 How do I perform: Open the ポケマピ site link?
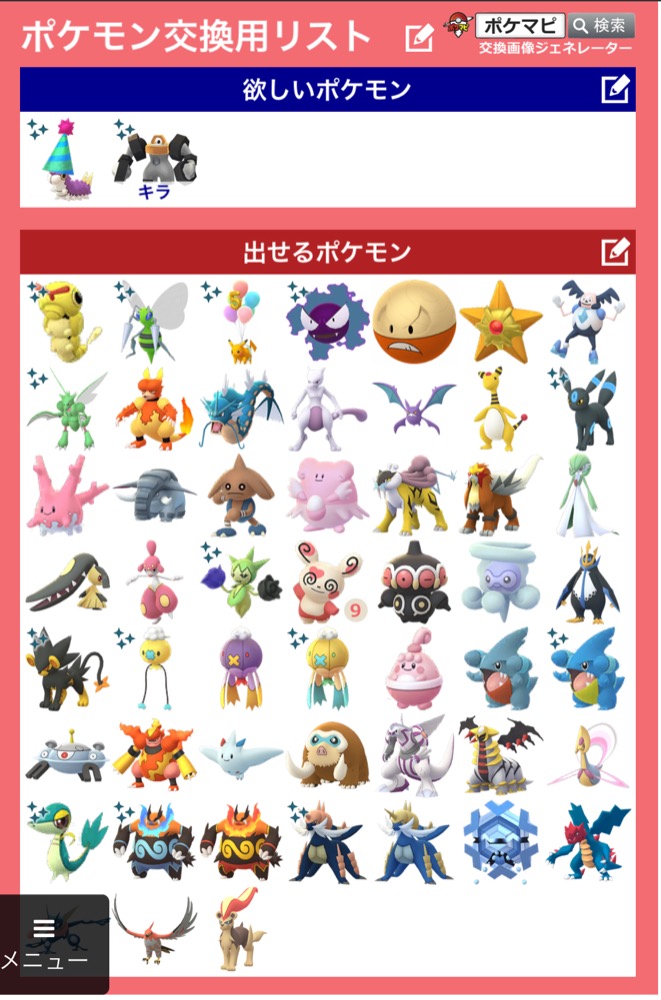tap(519, 25)
